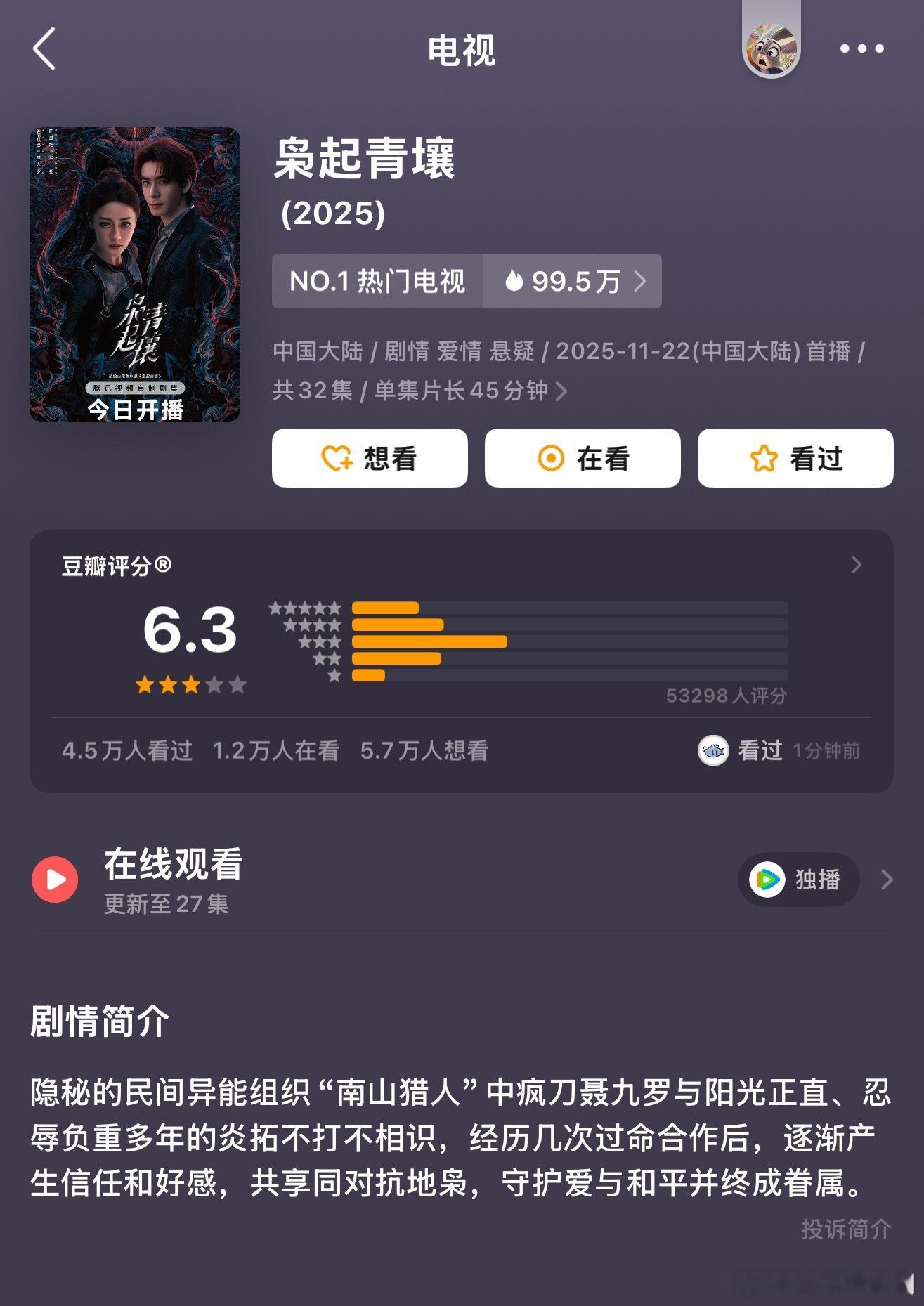Toggle watched status via 看过 button
This screenshot has height=1306, width=924.
793,457
